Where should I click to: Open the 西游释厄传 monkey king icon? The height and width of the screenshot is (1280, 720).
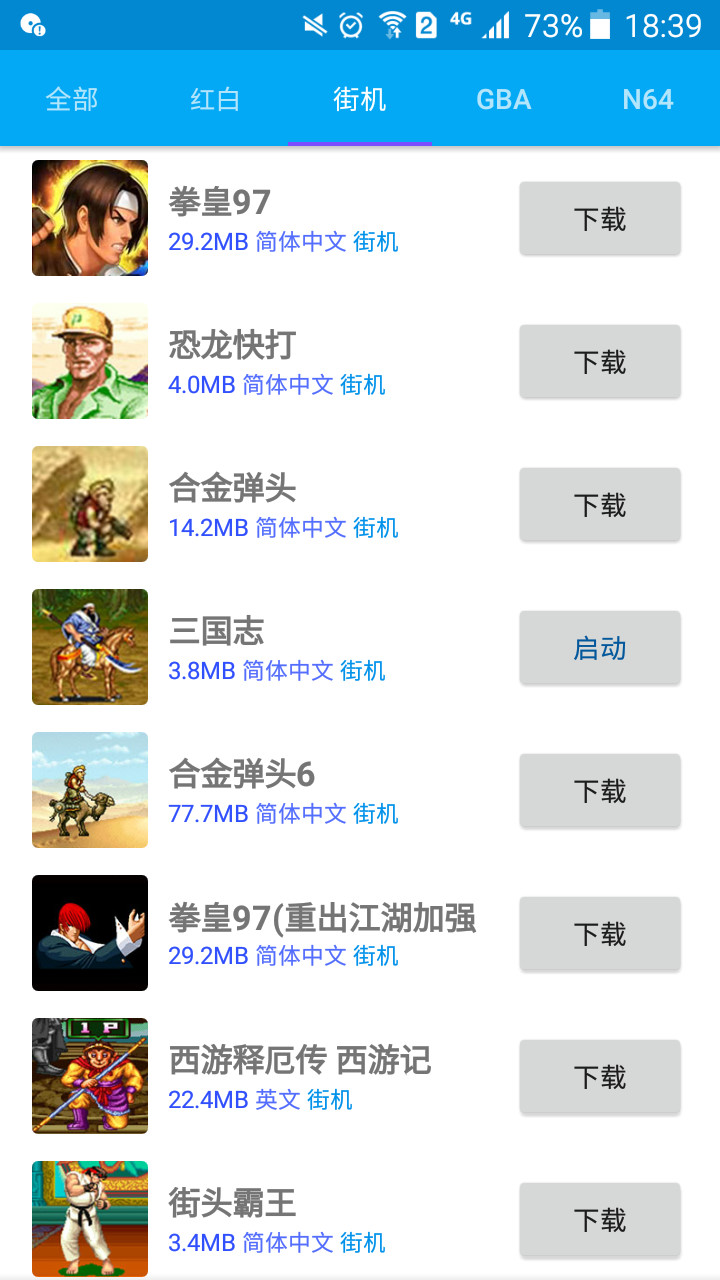click(89, 1076)
